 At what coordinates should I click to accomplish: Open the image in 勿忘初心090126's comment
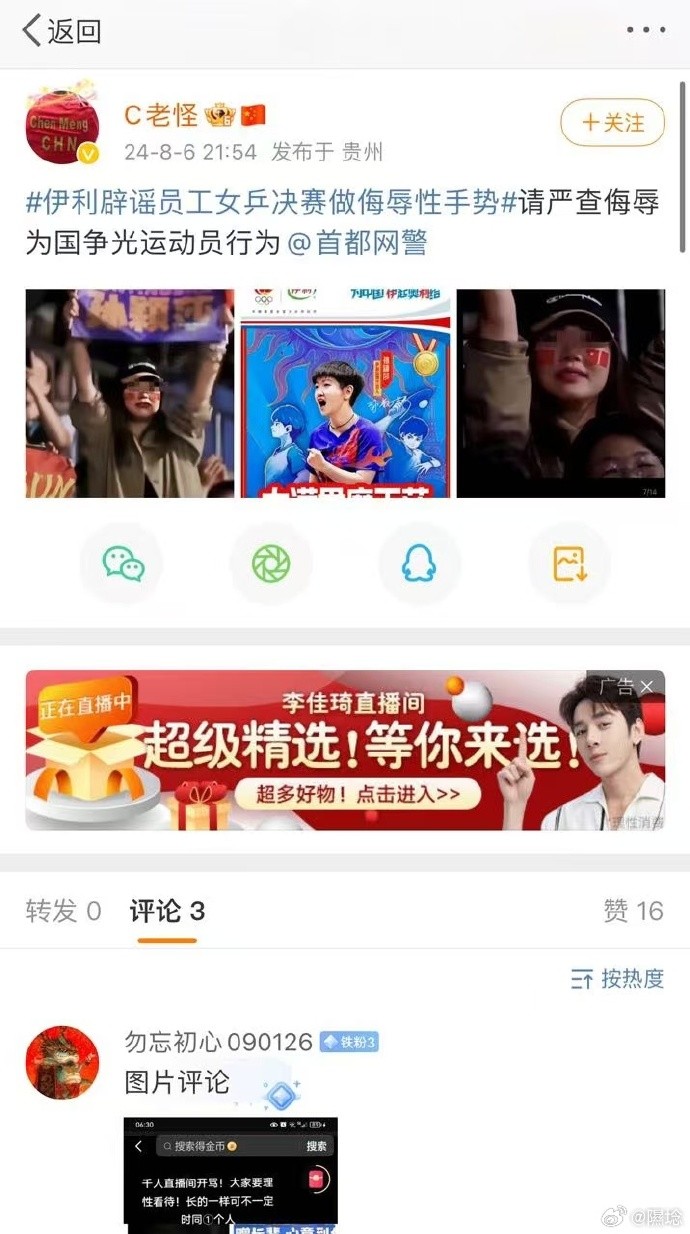coord(230,1170)
